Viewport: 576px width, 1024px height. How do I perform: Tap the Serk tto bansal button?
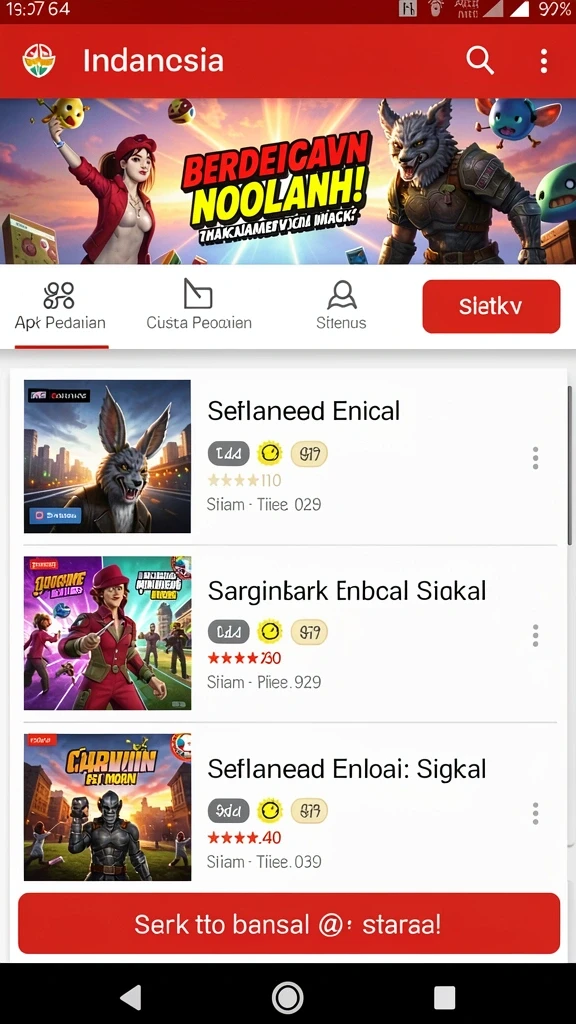point(289,923)
